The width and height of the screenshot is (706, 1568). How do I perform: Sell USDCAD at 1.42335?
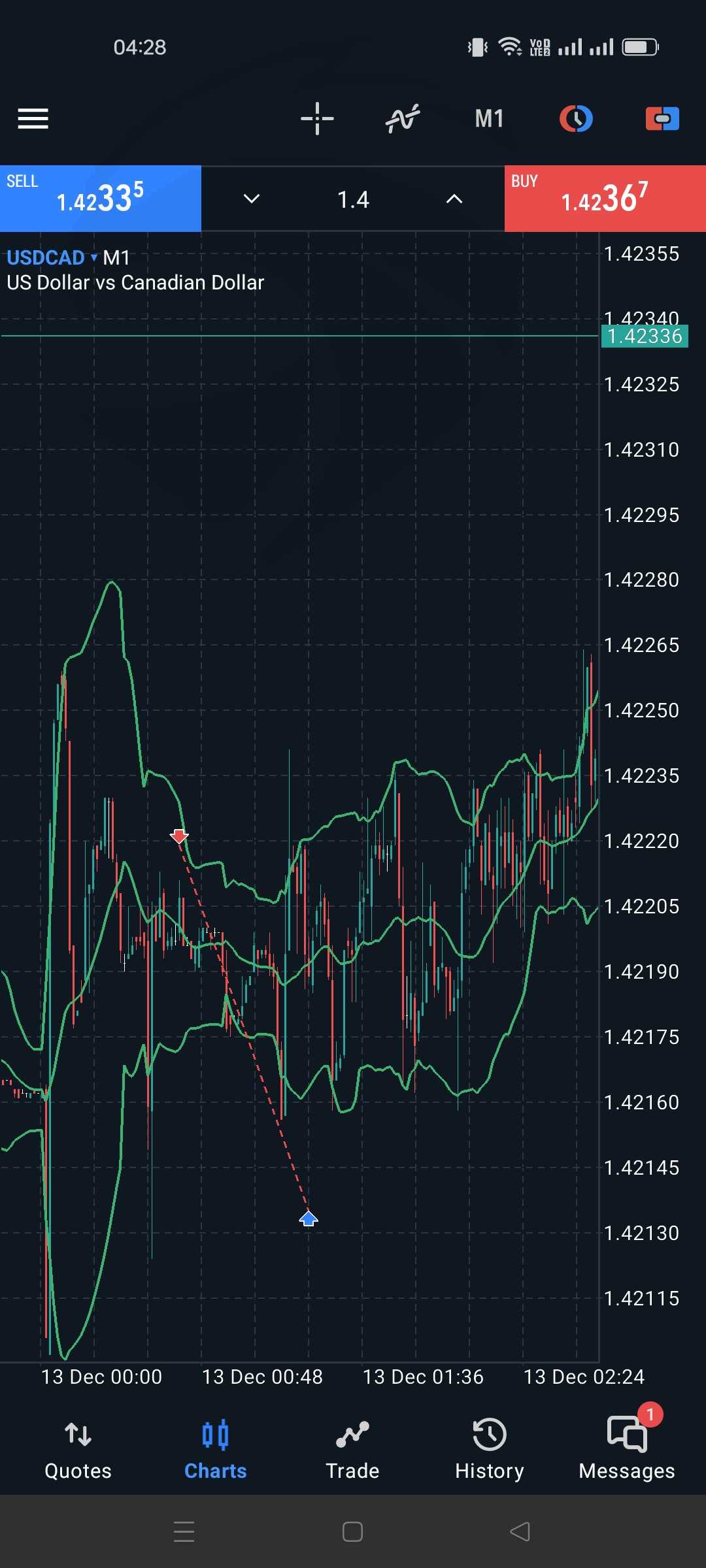point(101,199)
